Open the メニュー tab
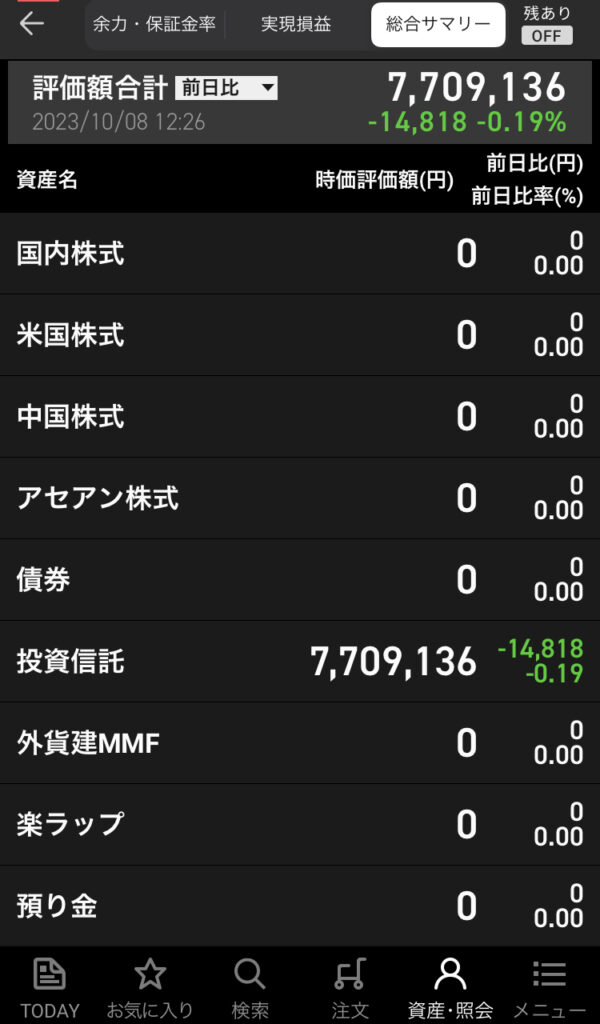600x1024 pixels. click(549, 988)
